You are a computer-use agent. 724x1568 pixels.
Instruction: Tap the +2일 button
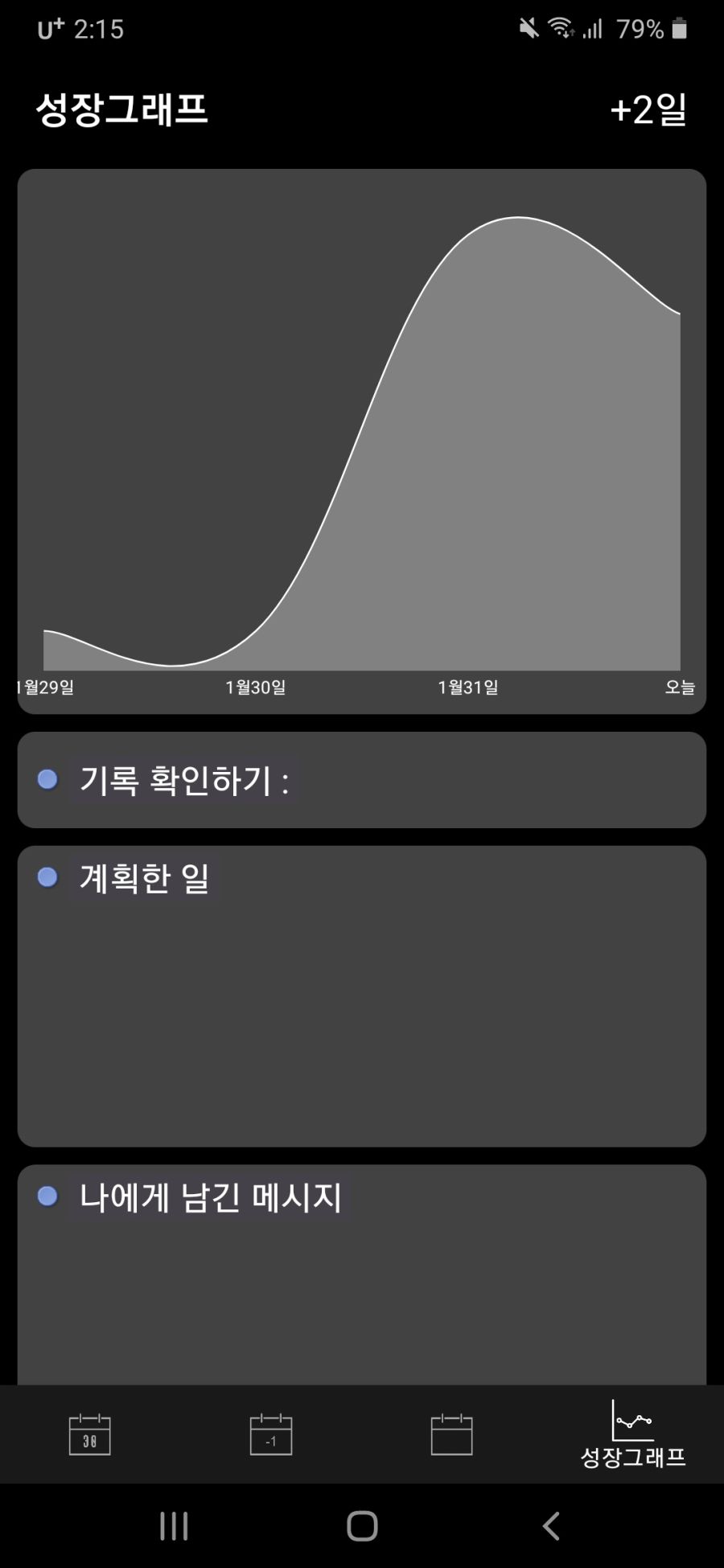tap(648, 110)
